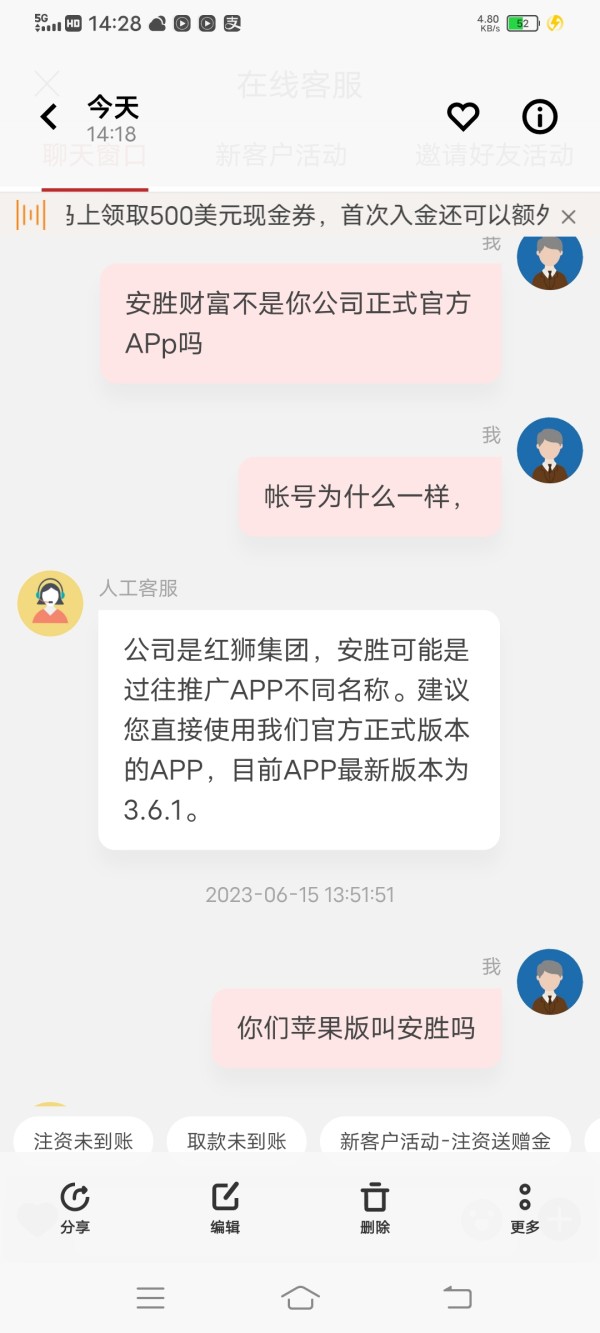Delete this screenshot
The image size is (600, 1333).
[x=375, y=1207]
